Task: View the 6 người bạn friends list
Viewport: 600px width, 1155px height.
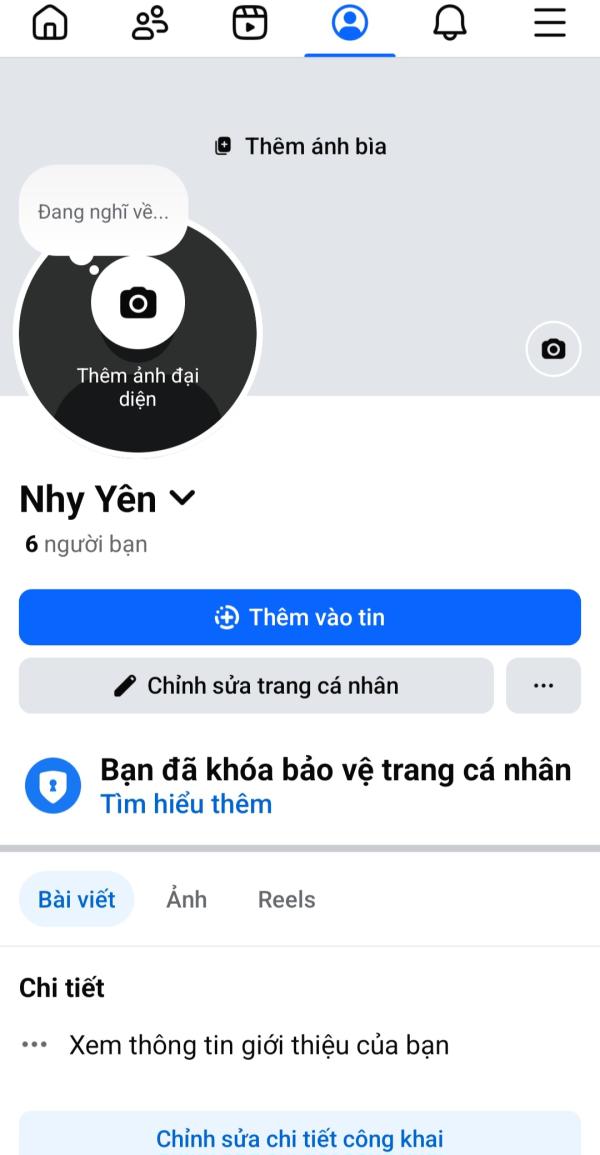Action: click(86, 544)
